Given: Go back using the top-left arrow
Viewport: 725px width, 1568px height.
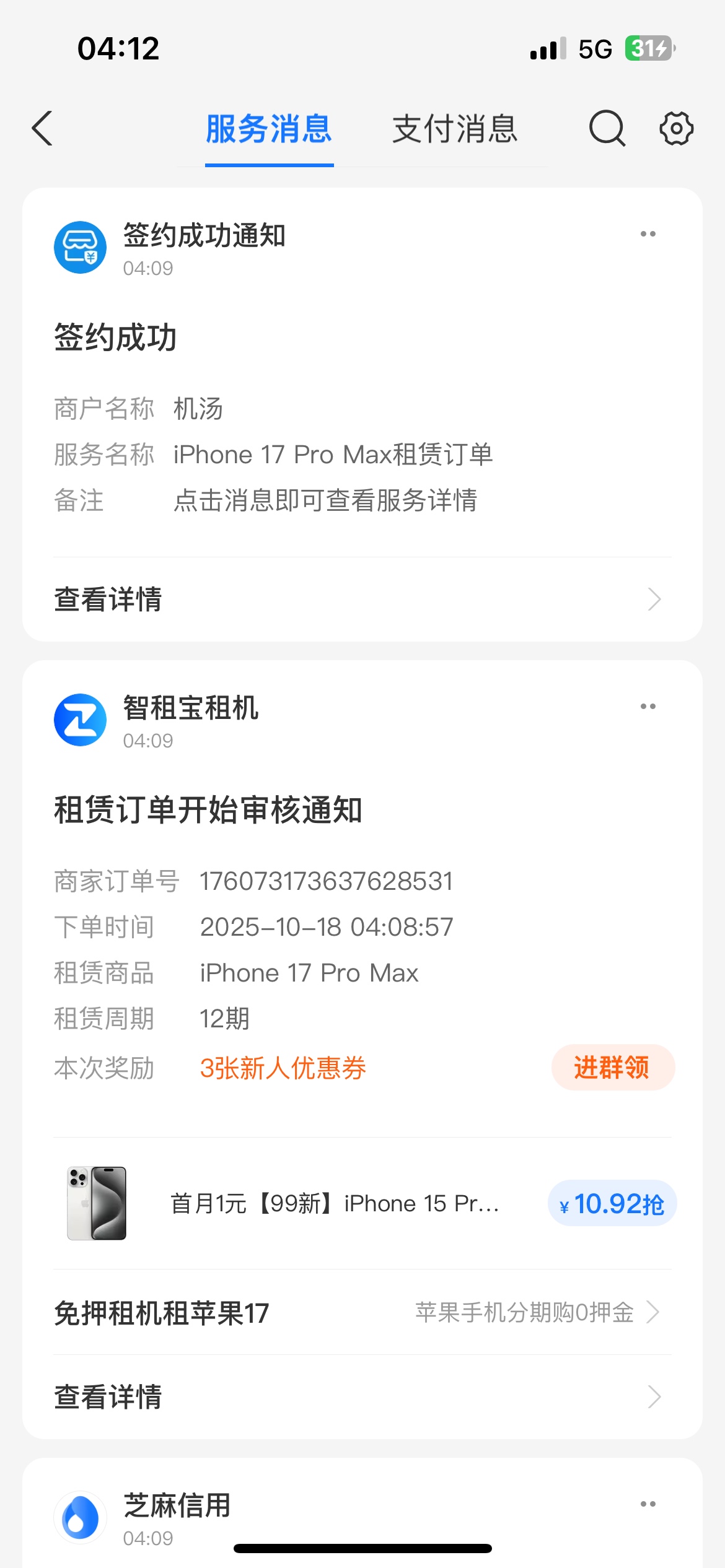Looking at the screenshot, I should pos(42,129).
